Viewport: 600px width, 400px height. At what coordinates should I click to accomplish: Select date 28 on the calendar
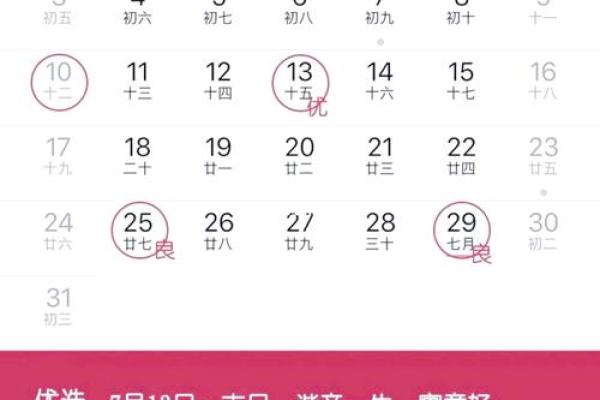pyautogui.click(x=380, y=230)
